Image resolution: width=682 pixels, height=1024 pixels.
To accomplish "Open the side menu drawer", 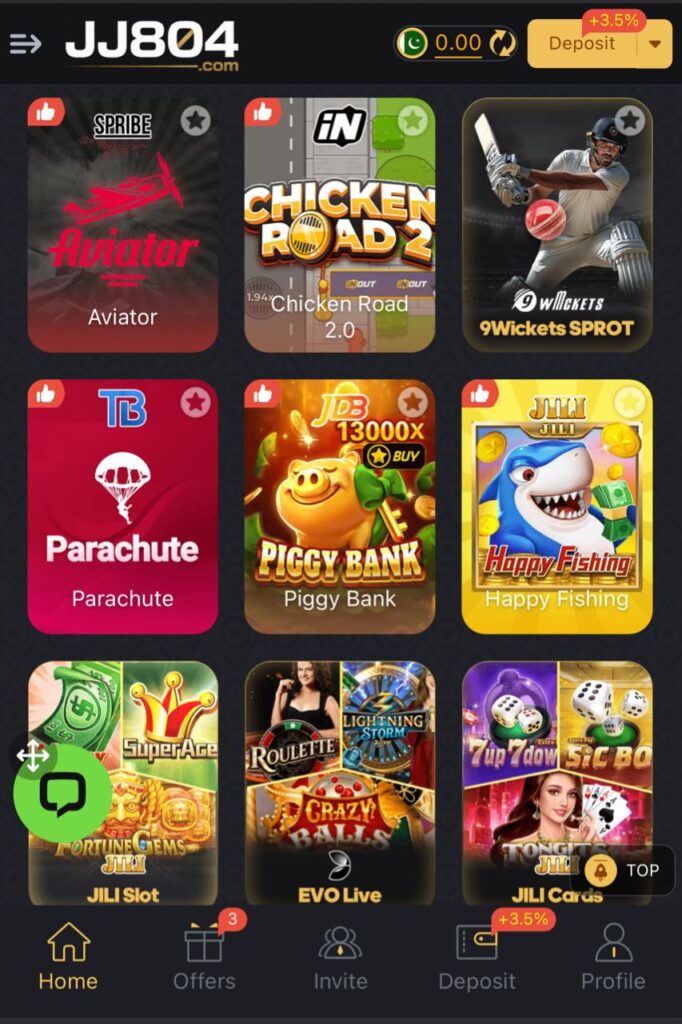I will pos(25,43).
